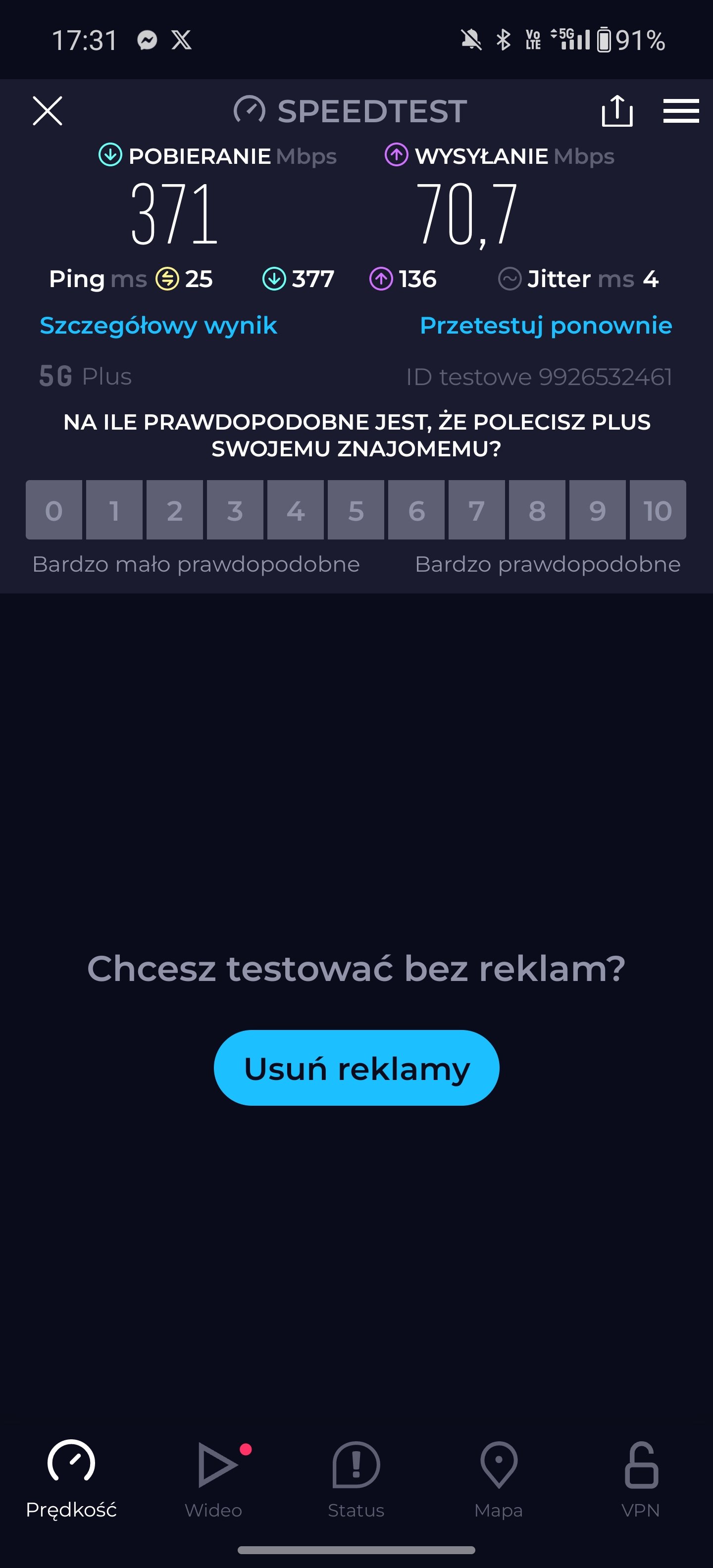
Task: Open the hamburger menu
Action: [681, 111]
